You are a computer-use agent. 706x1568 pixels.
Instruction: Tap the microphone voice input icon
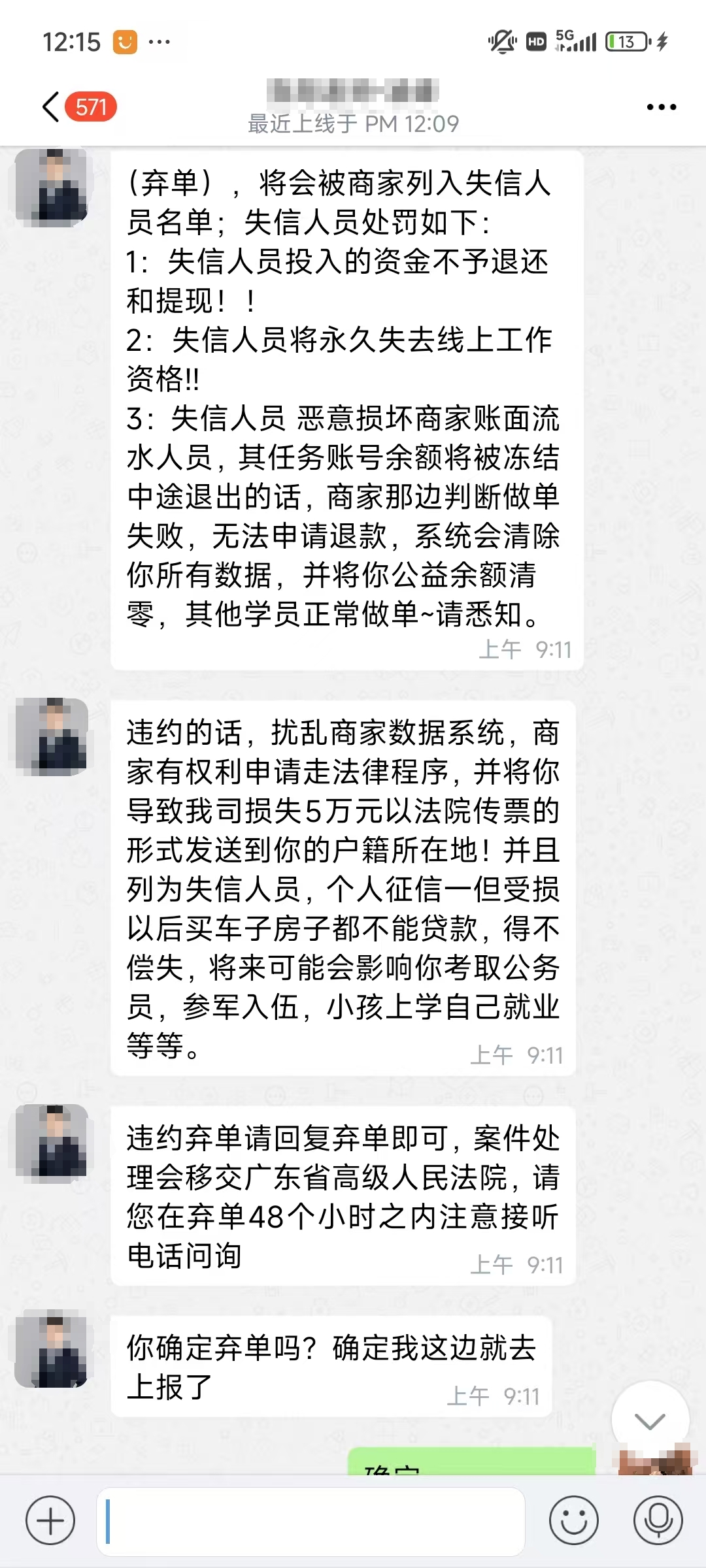(x=658, y=1520)
